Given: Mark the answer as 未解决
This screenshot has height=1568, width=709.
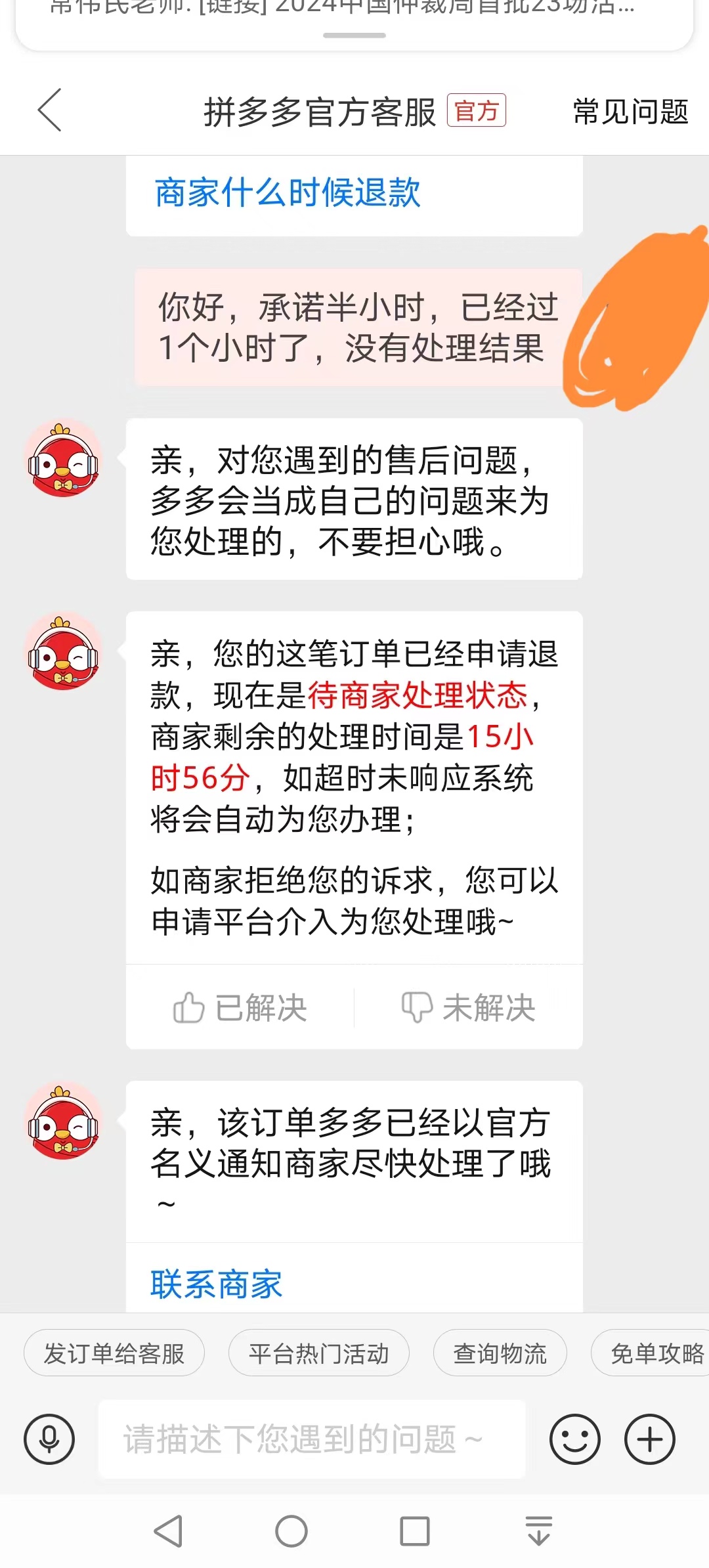Looking at the screenshot, I should coord(469,1007).
